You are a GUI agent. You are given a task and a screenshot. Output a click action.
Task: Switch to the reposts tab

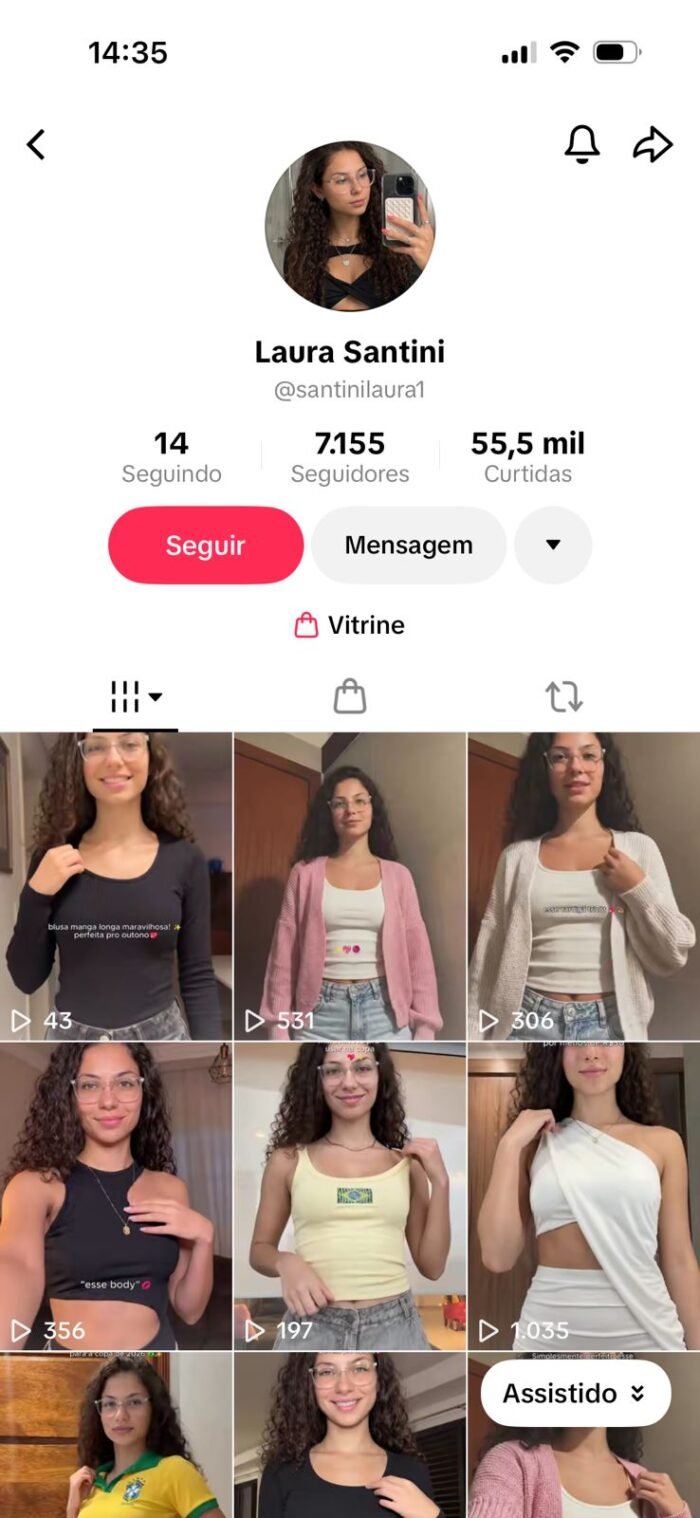click(564, 697)
